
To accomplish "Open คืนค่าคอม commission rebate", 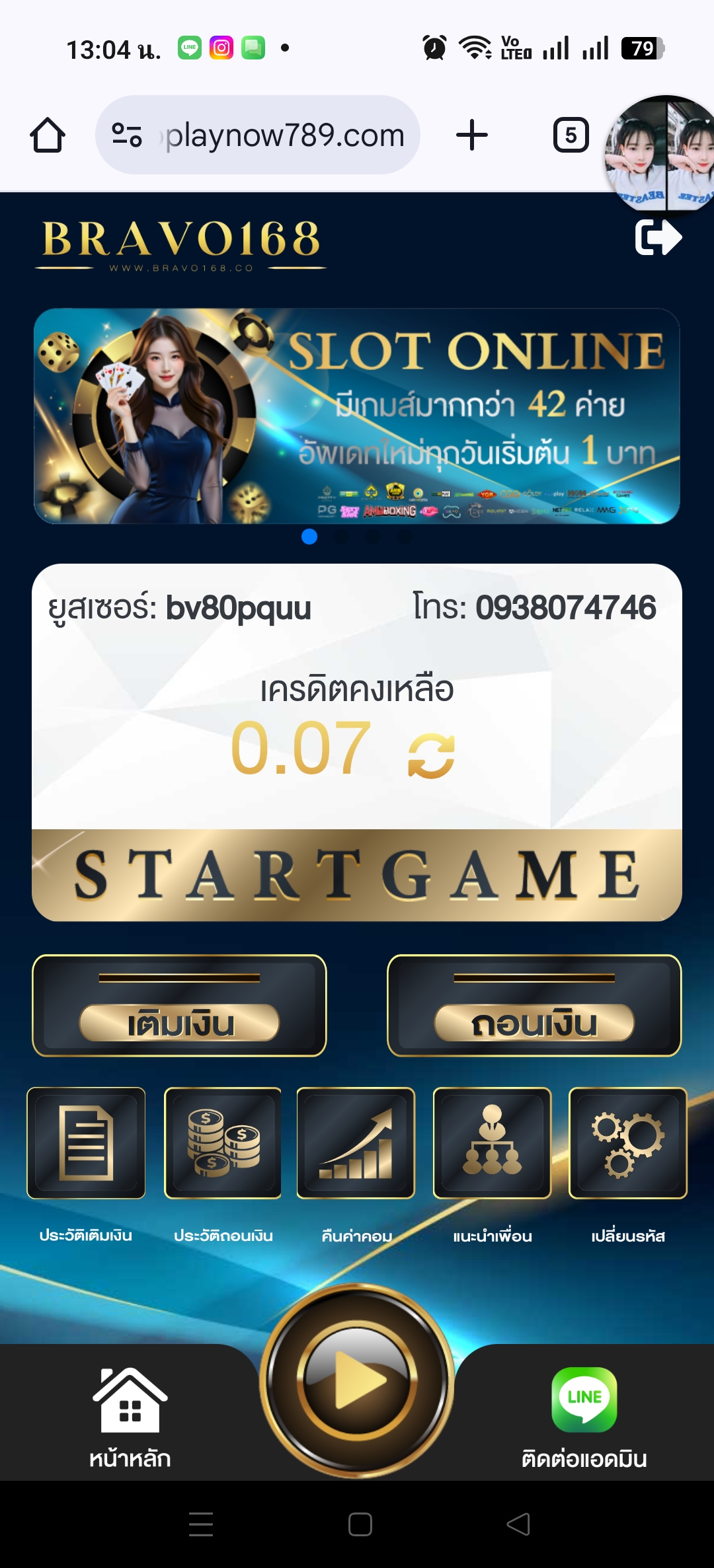I will [x=356, y=1143].
